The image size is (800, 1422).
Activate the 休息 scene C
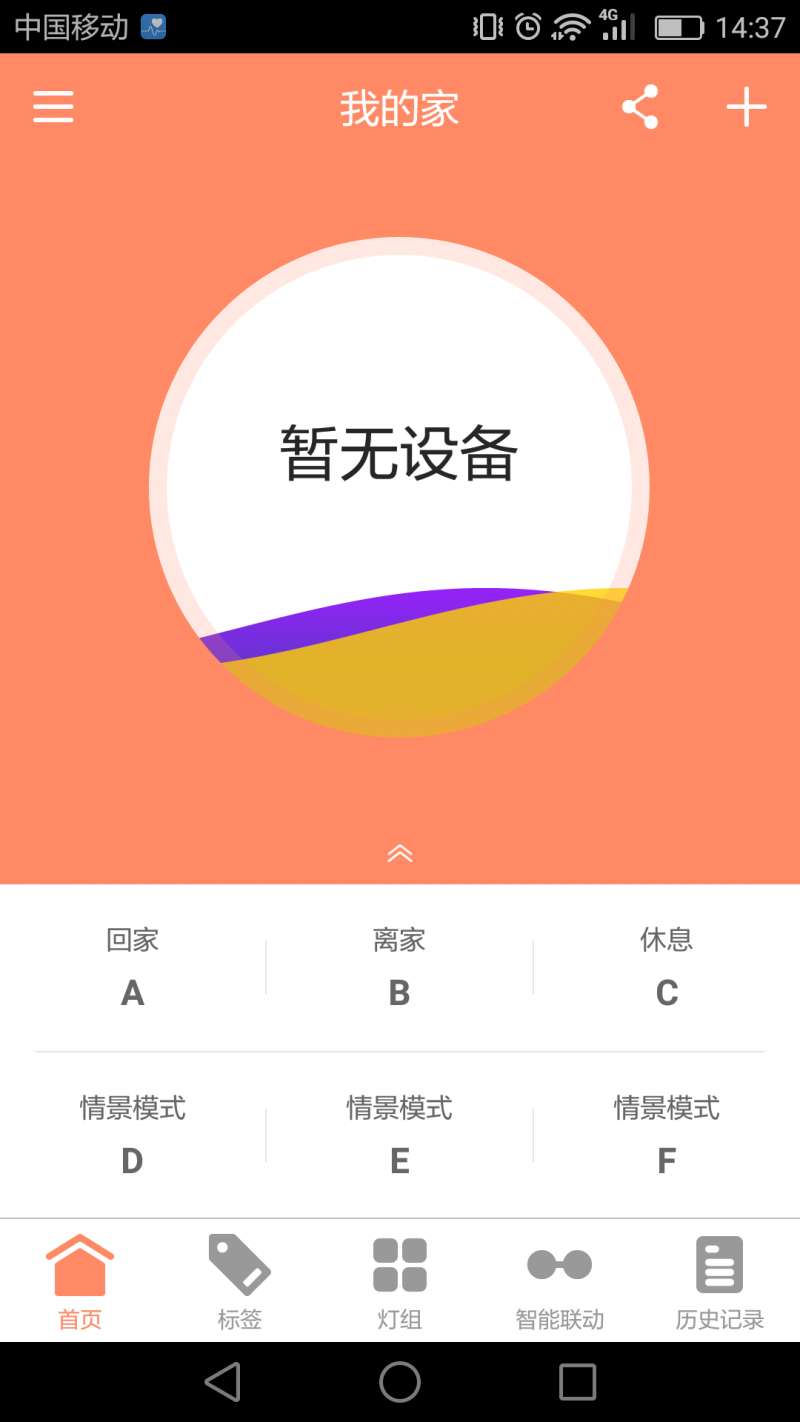click(x=666, y=967)
